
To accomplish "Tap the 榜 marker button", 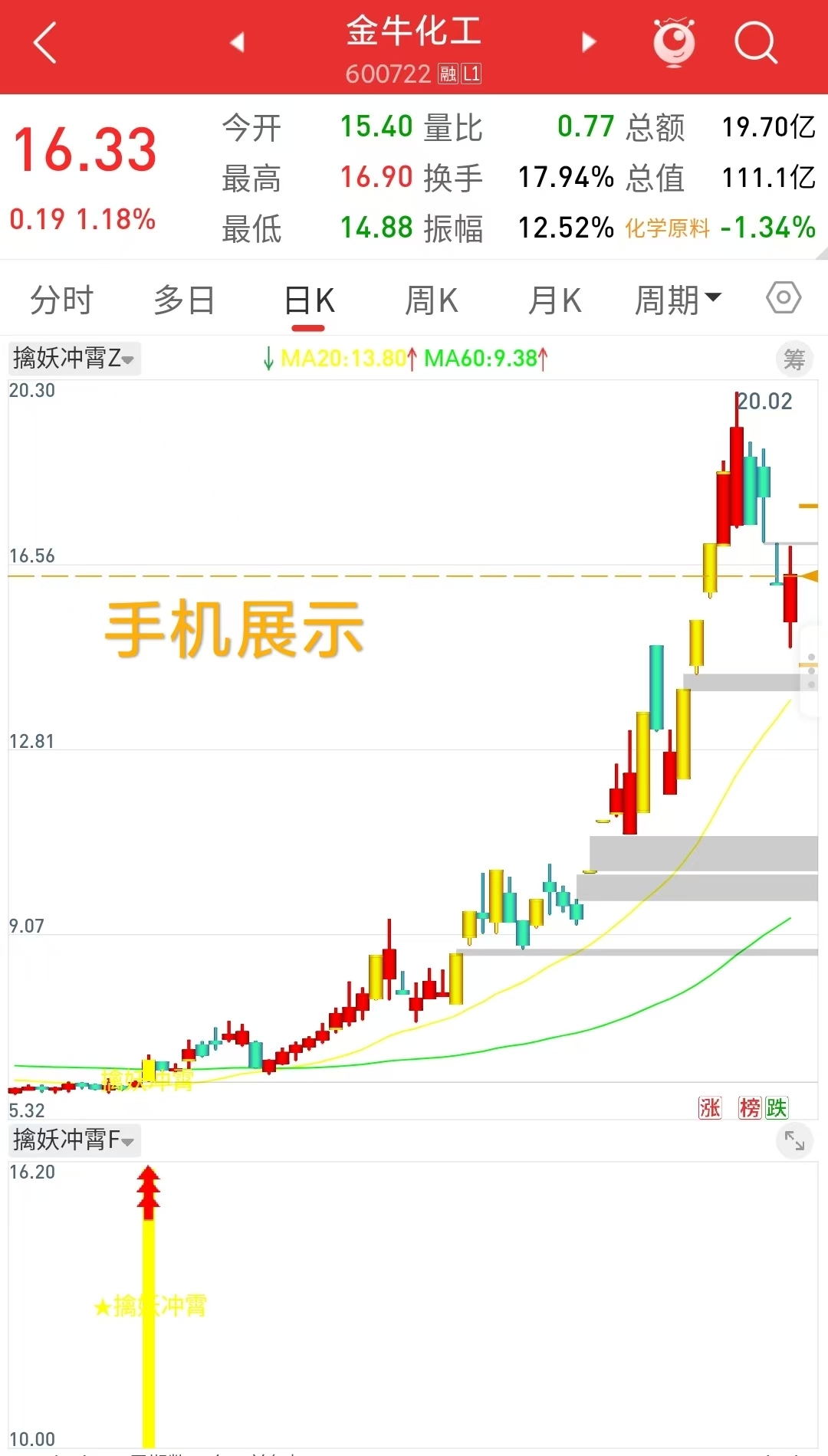I will click(750, 1108).
